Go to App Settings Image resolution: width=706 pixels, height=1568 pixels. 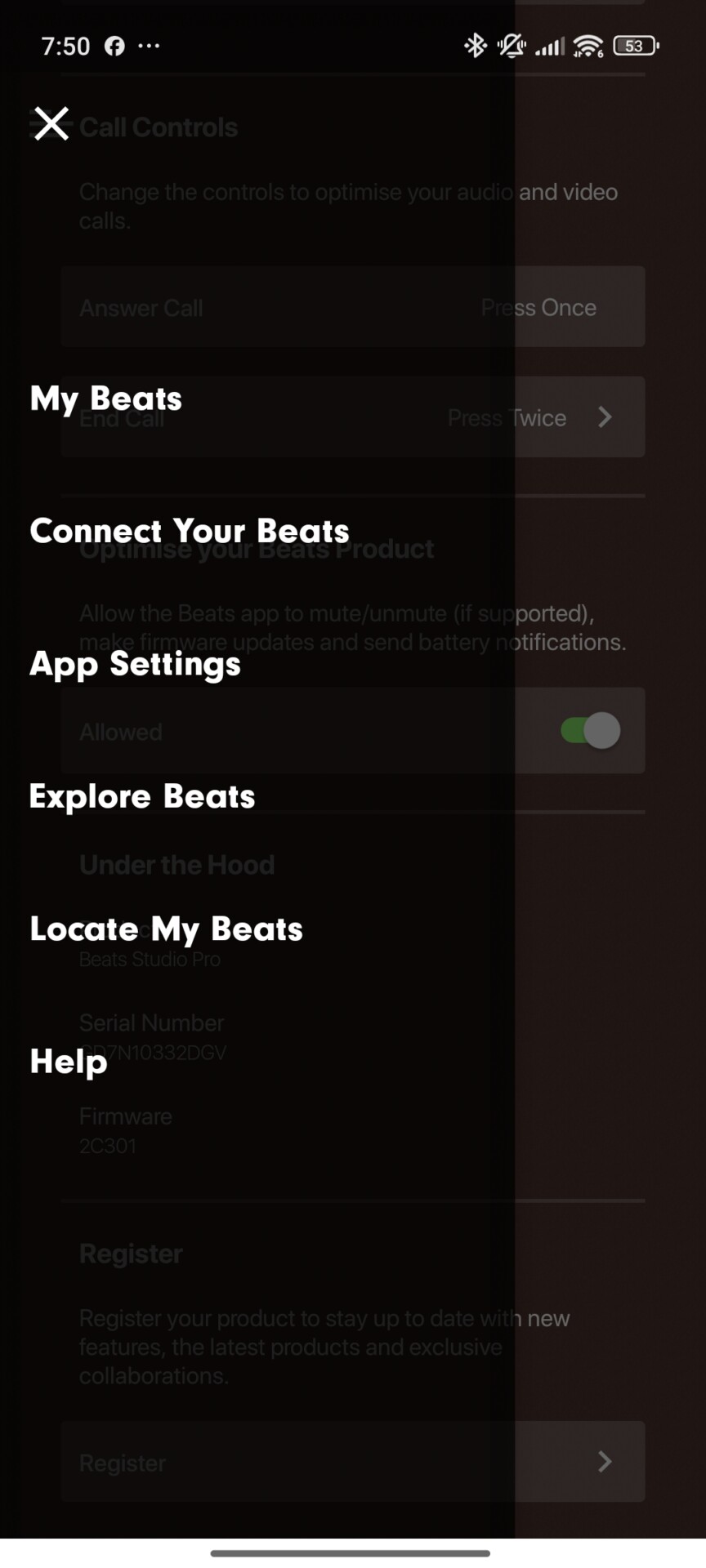click(x=136, y=664)
